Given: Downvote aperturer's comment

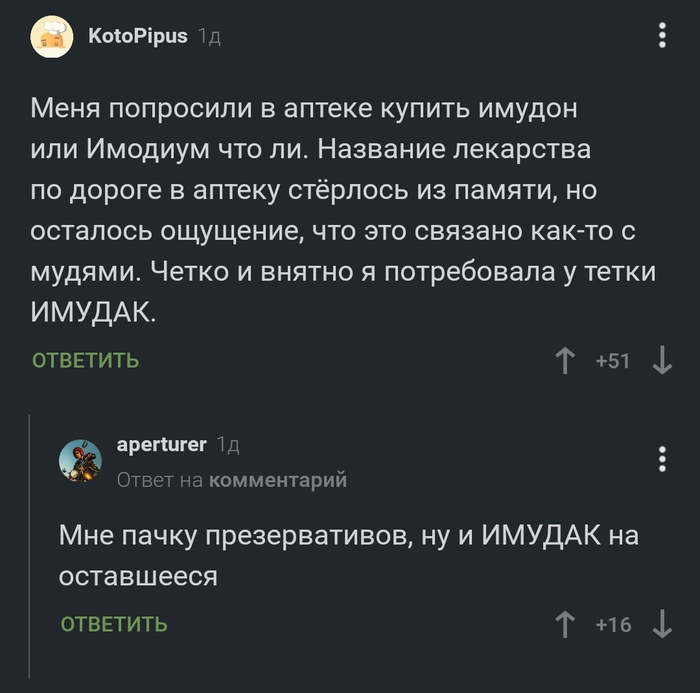Looking at the screenshot, I should coord(662,625).
